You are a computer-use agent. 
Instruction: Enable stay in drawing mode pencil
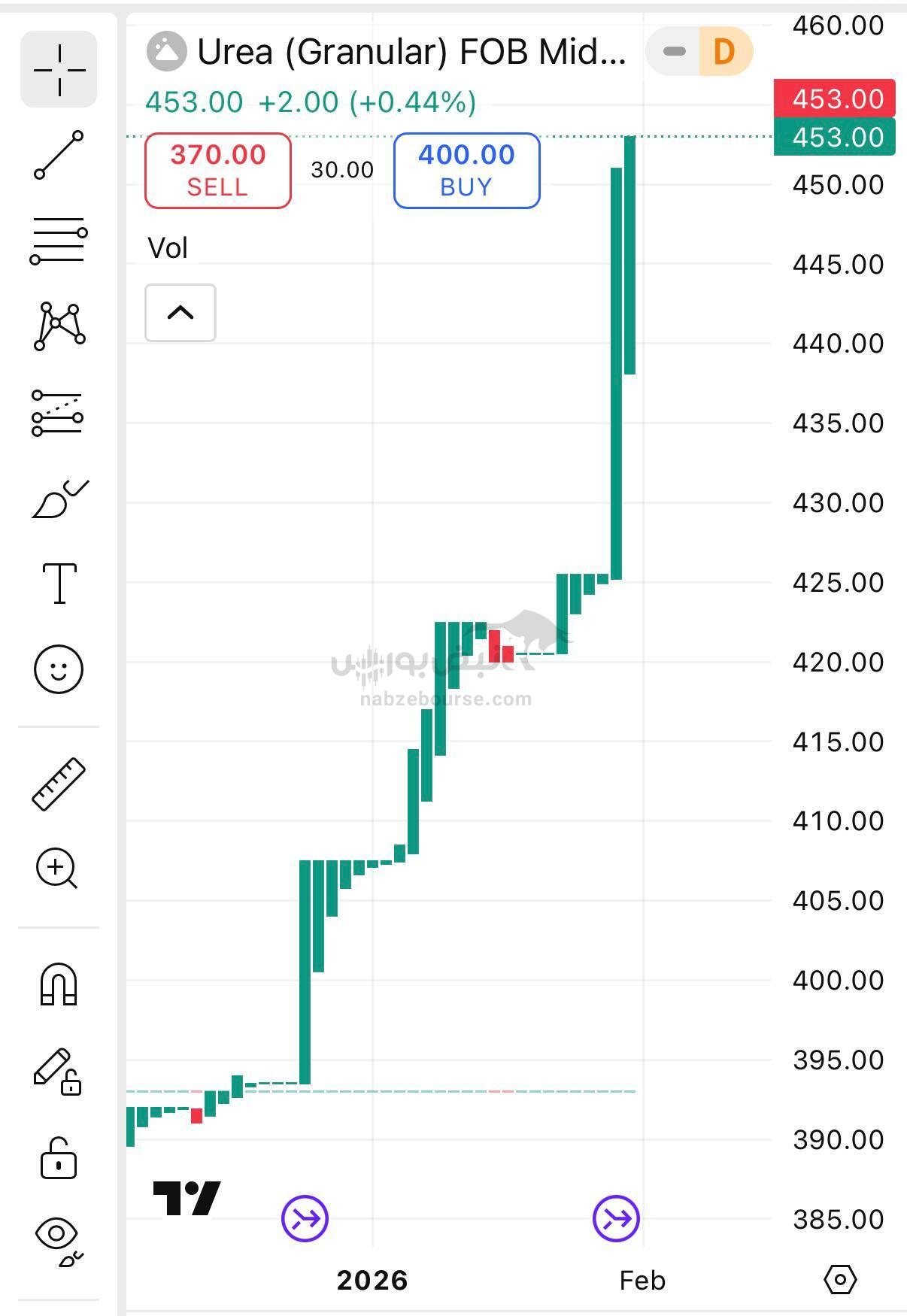tap(57, 1071)
